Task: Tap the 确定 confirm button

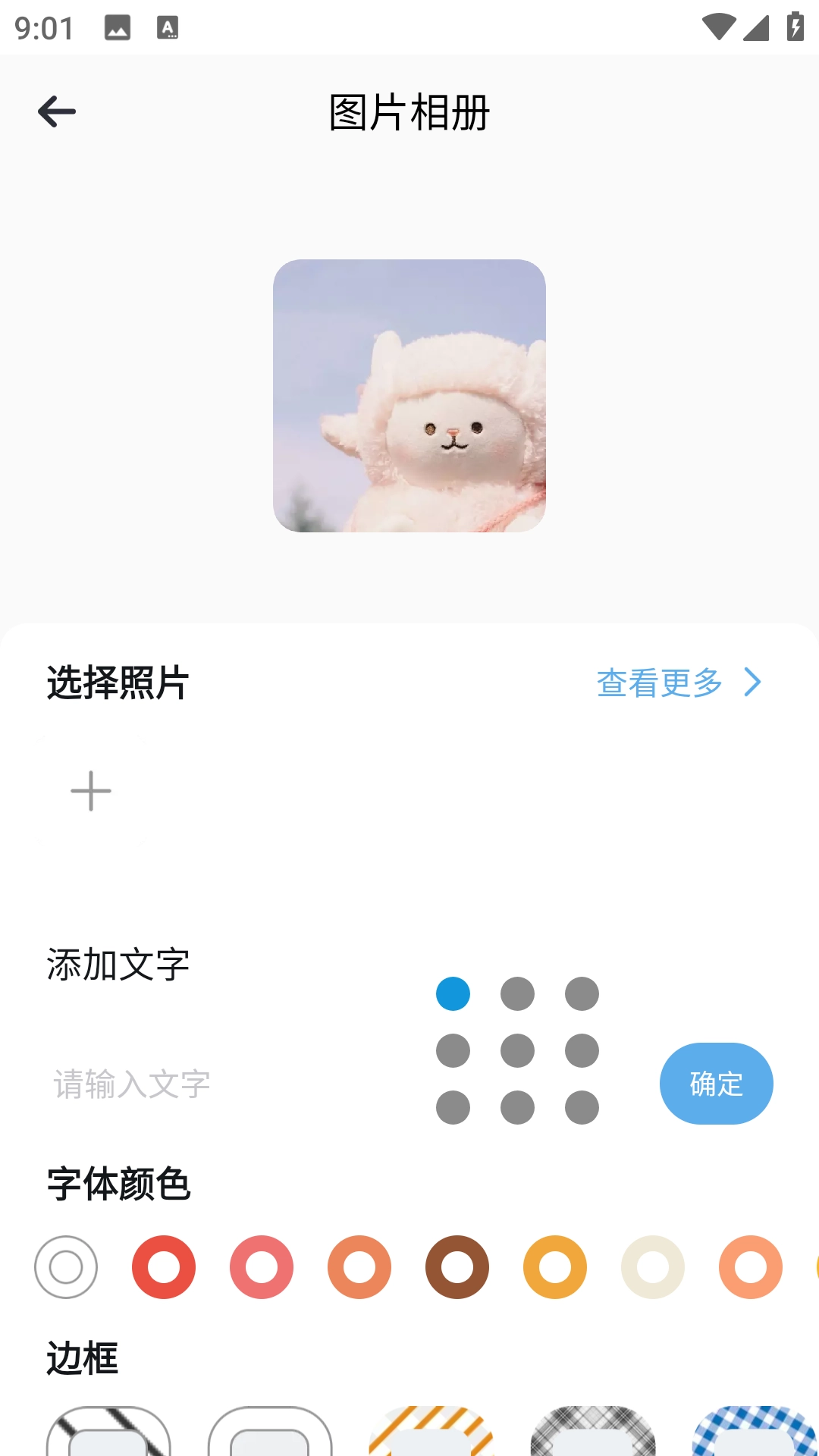Action: (x=716, y=1083)
